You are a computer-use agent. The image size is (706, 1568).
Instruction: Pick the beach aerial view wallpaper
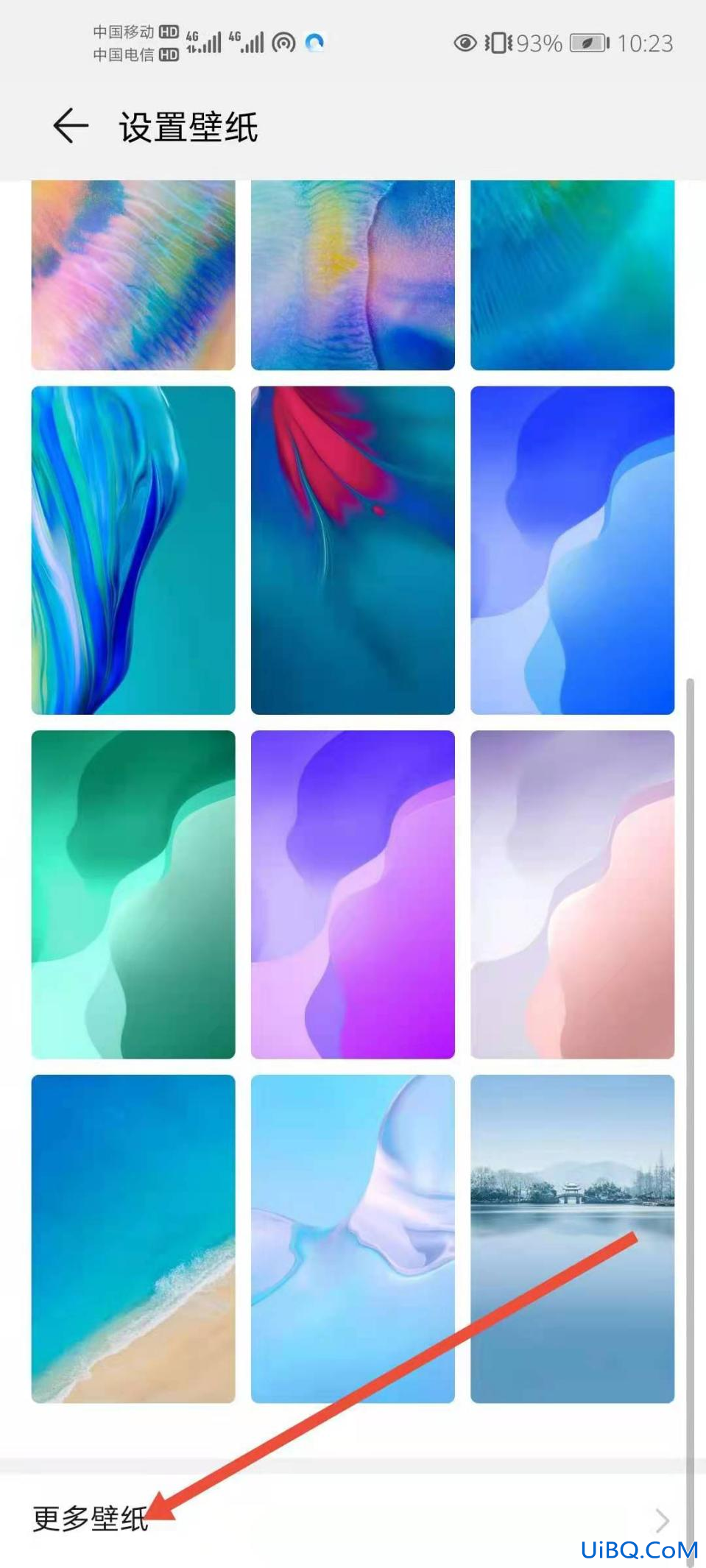133,1238
